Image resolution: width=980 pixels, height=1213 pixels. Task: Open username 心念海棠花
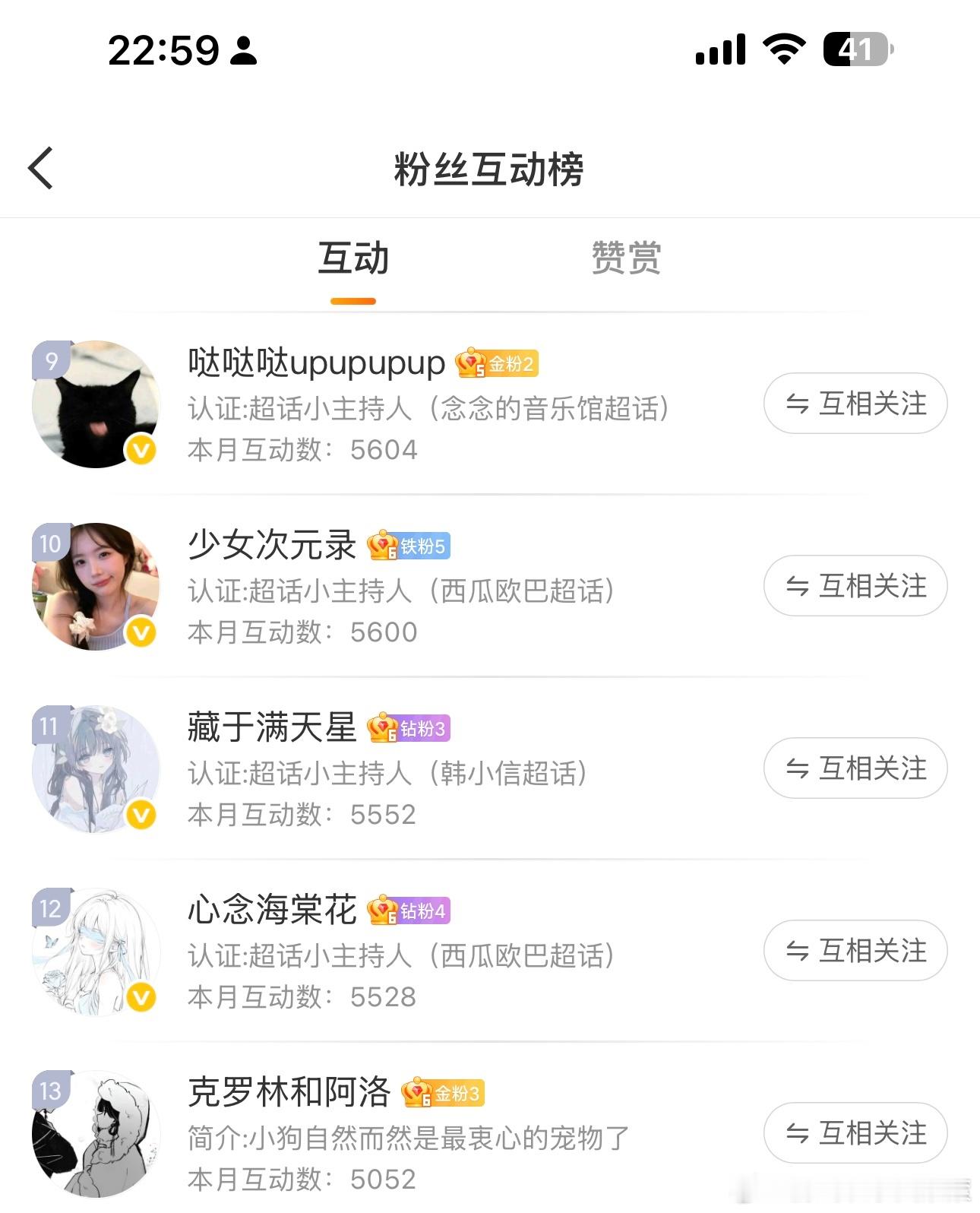(x=272, y=910)
